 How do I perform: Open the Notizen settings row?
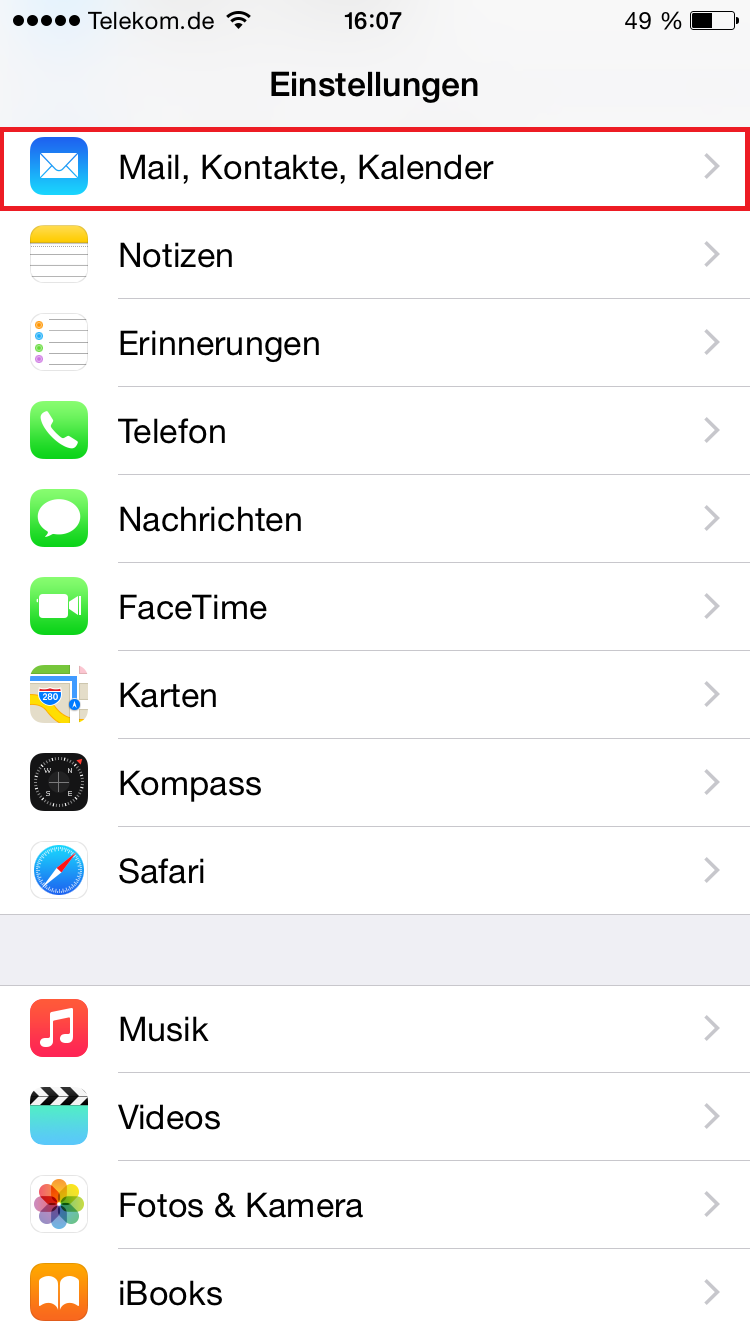click(375, 255)
